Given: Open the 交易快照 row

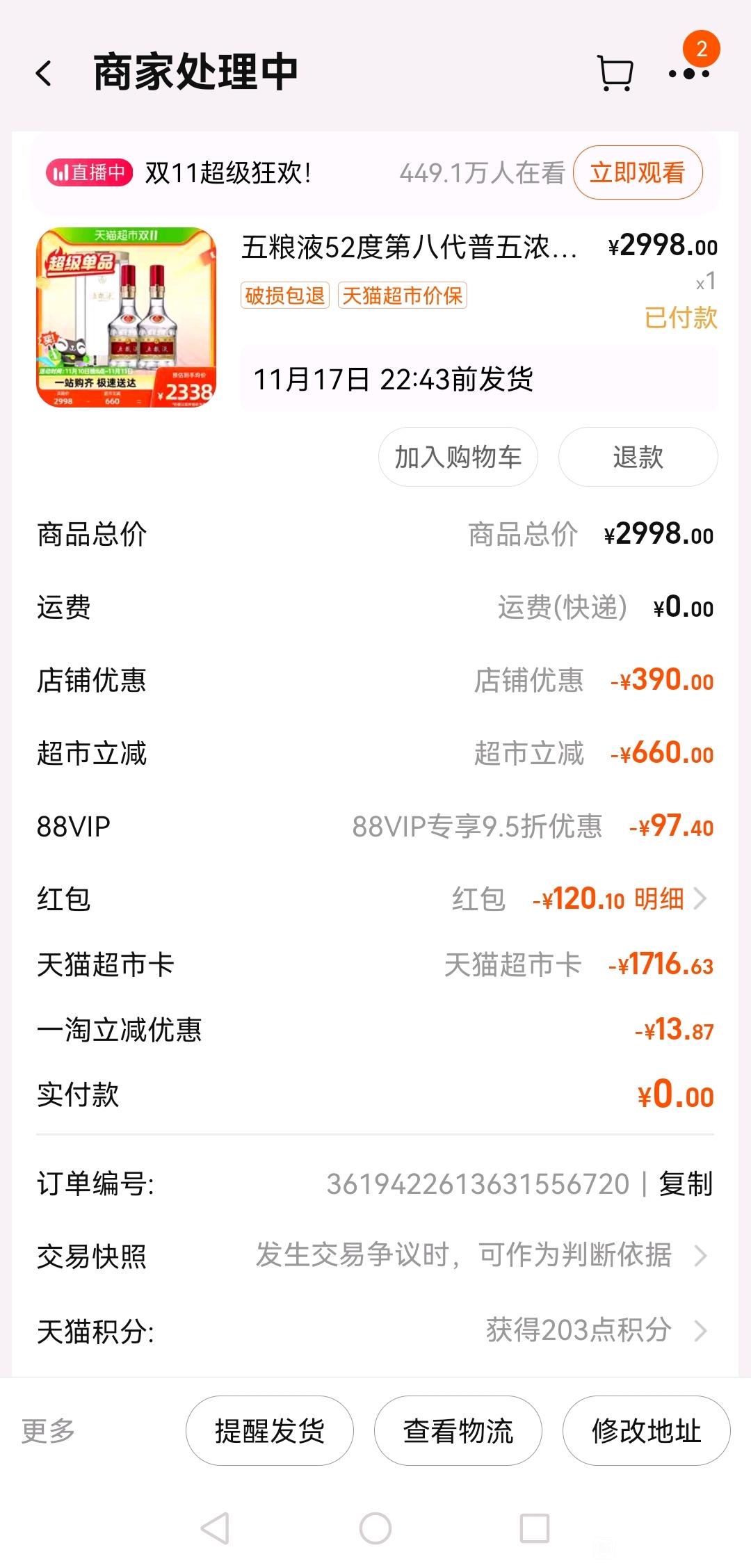Looking at the screenshot, I should pos(375,1256).
